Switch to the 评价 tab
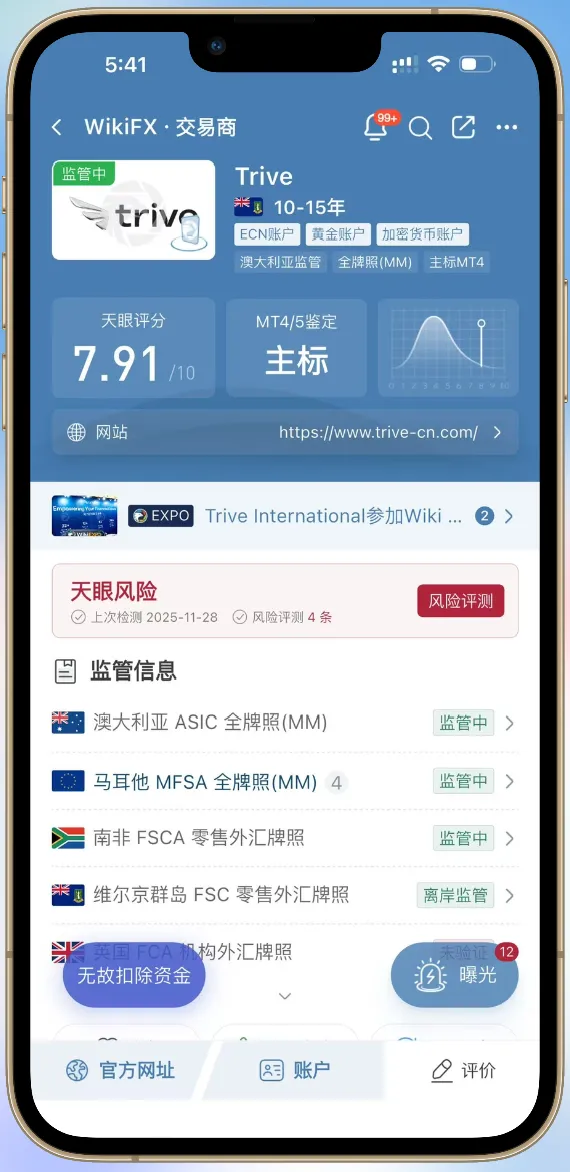 tap(462, 1070)
